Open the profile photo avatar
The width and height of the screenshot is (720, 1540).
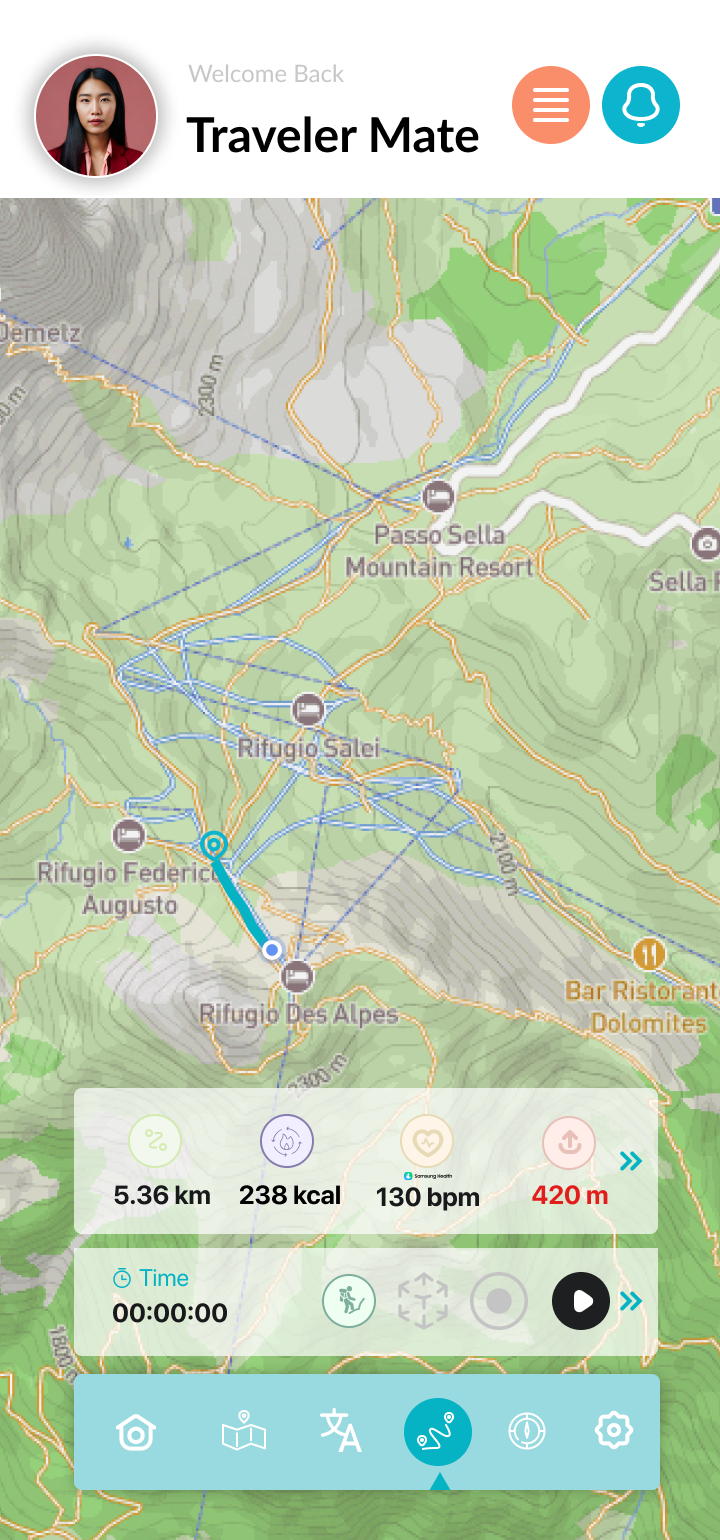(96, 116)
